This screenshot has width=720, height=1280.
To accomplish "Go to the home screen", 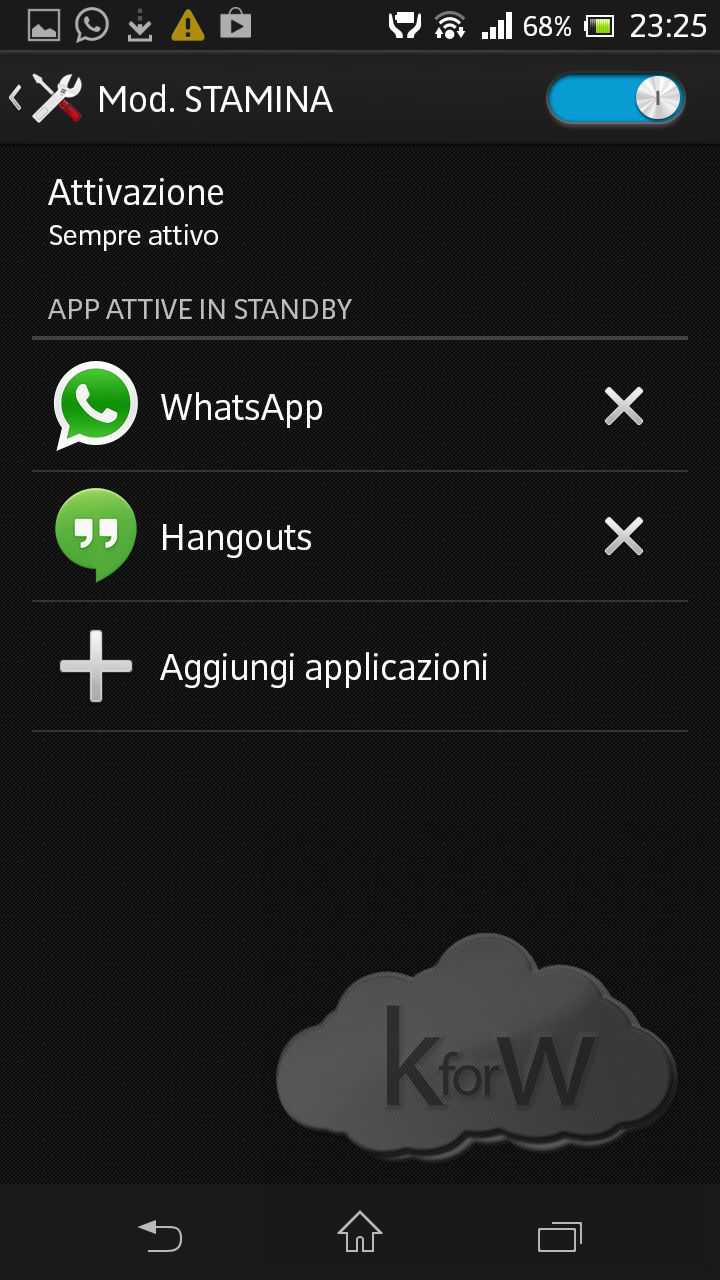I will (360, 1233).
